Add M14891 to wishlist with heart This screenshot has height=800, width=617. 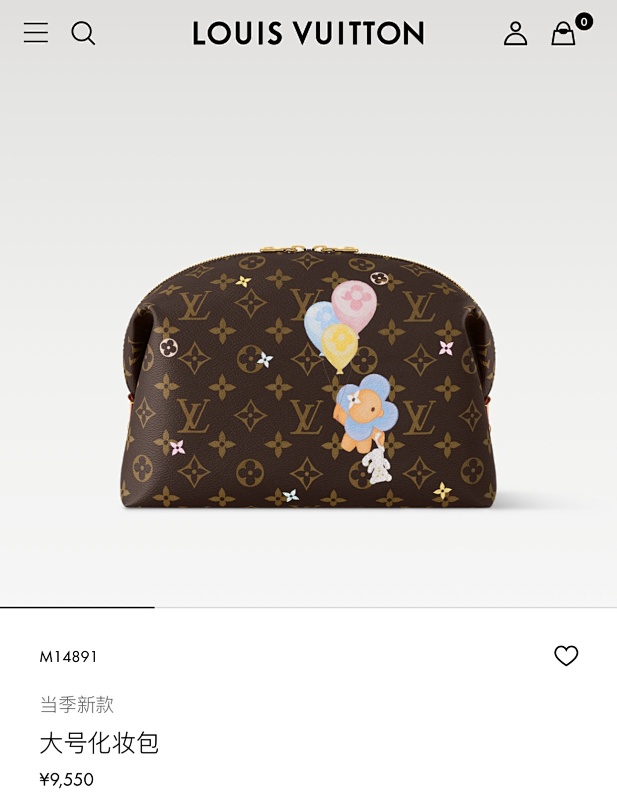566,656
